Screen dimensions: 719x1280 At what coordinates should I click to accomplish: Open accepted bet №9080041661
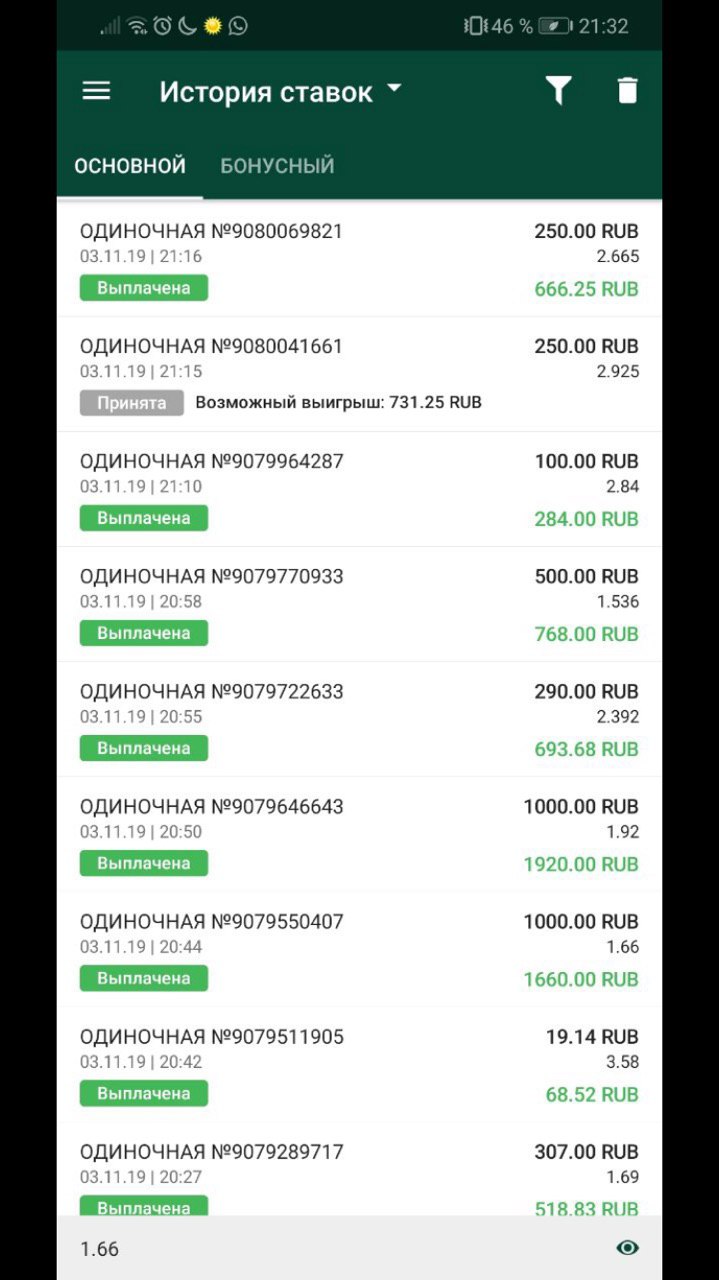[x=359, y=375]
